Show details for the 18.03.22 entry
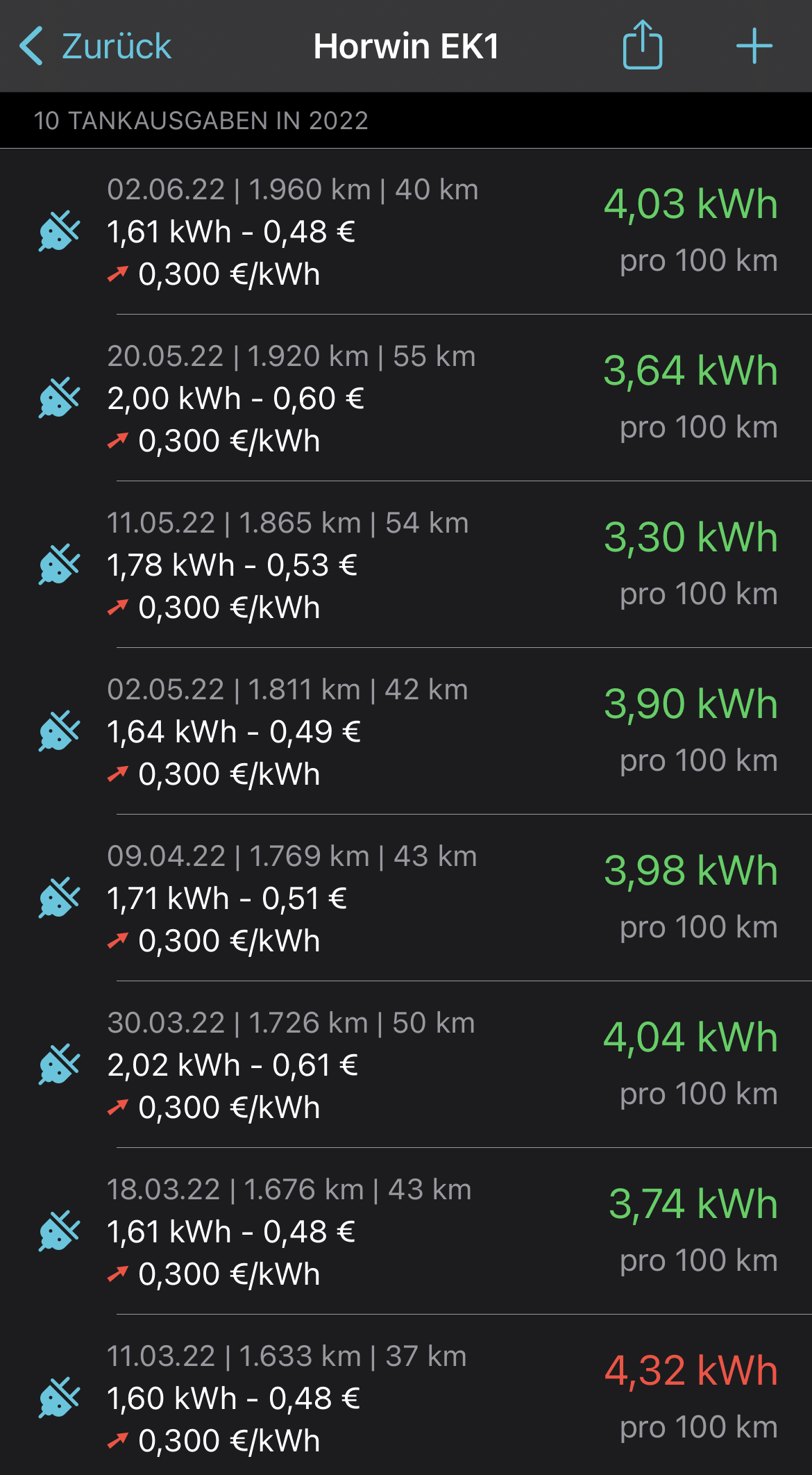812x1475 pixels. [406, 1231]
